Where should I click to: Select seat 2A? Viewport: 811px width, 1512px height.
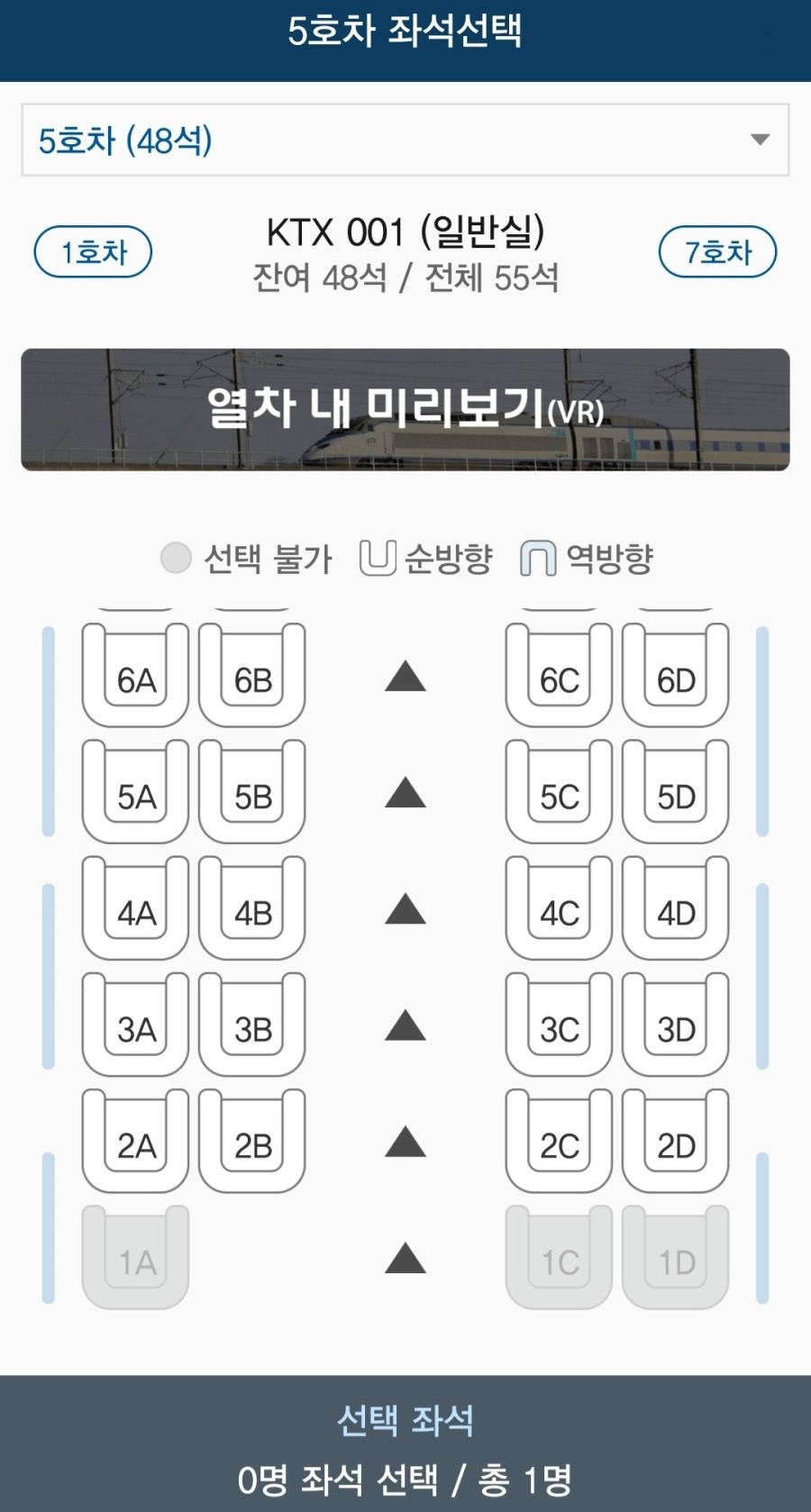coord(136,1142)
